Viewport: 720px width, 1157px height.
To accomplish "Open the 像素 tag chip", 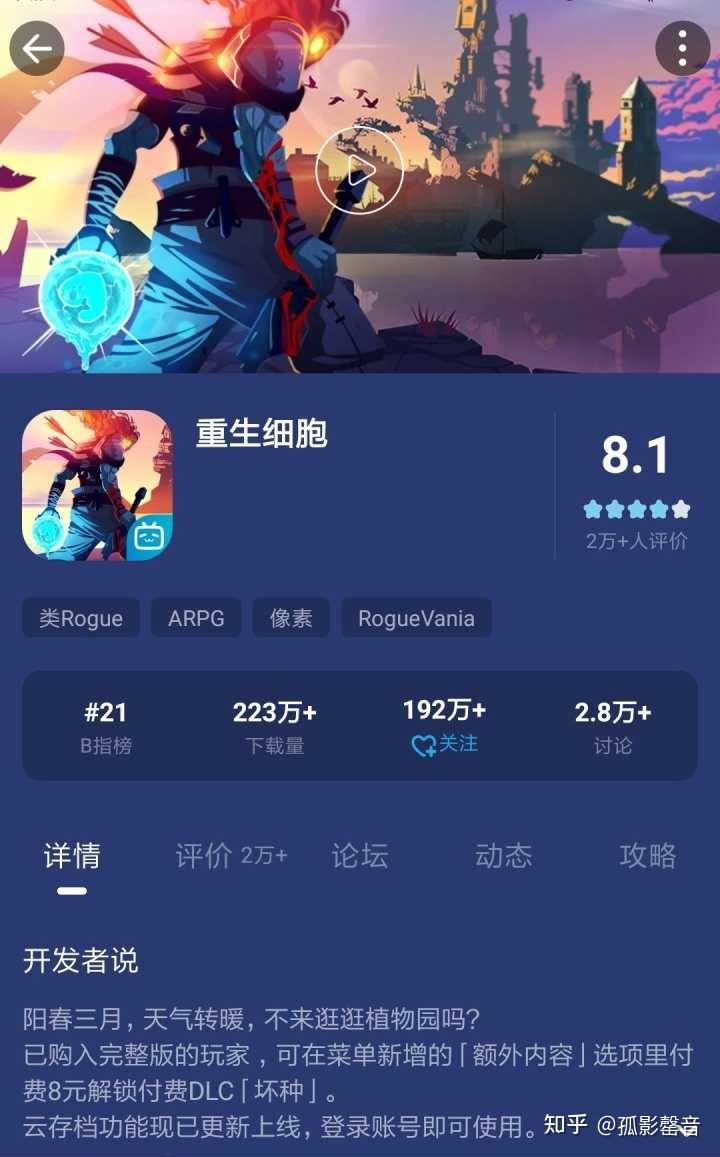I will tap(291, 618).
